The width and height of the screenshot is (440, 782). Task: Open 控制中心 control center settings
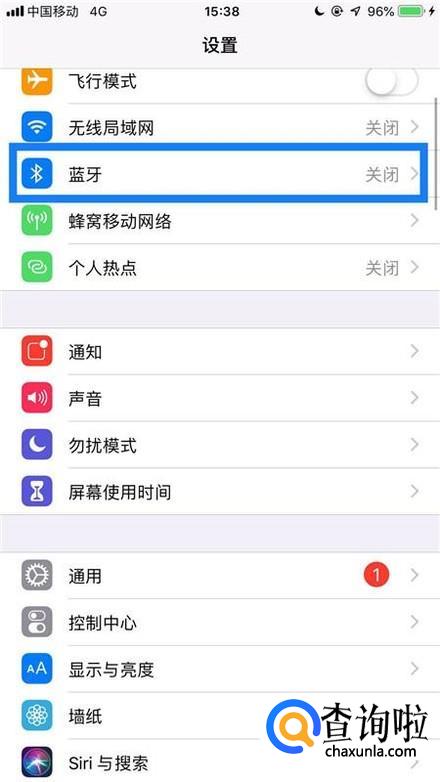click(220, 622)
